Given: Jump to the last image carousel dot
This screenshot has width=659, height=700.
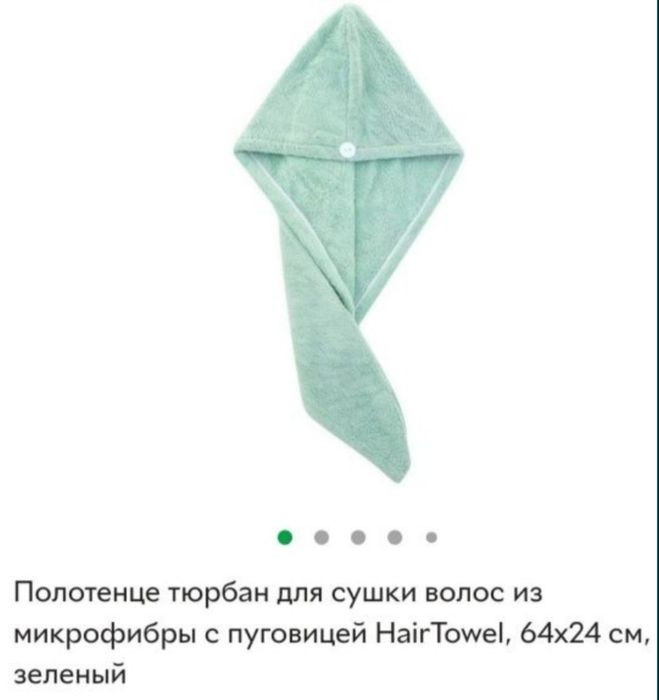Looking at the screenshot, I should (431, 537).
